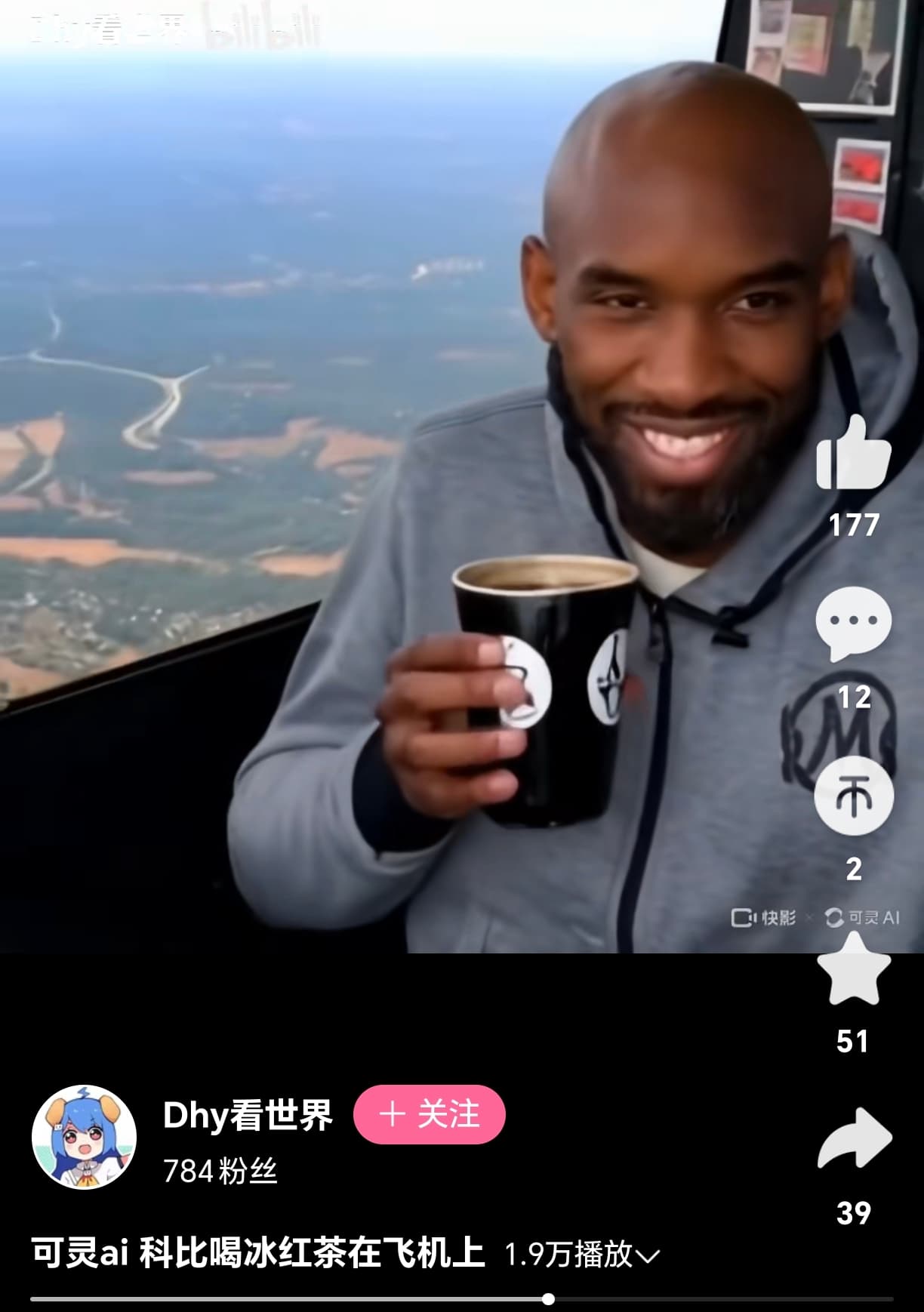Like this video with the thumbs-up icon

(x=853, y=454)
